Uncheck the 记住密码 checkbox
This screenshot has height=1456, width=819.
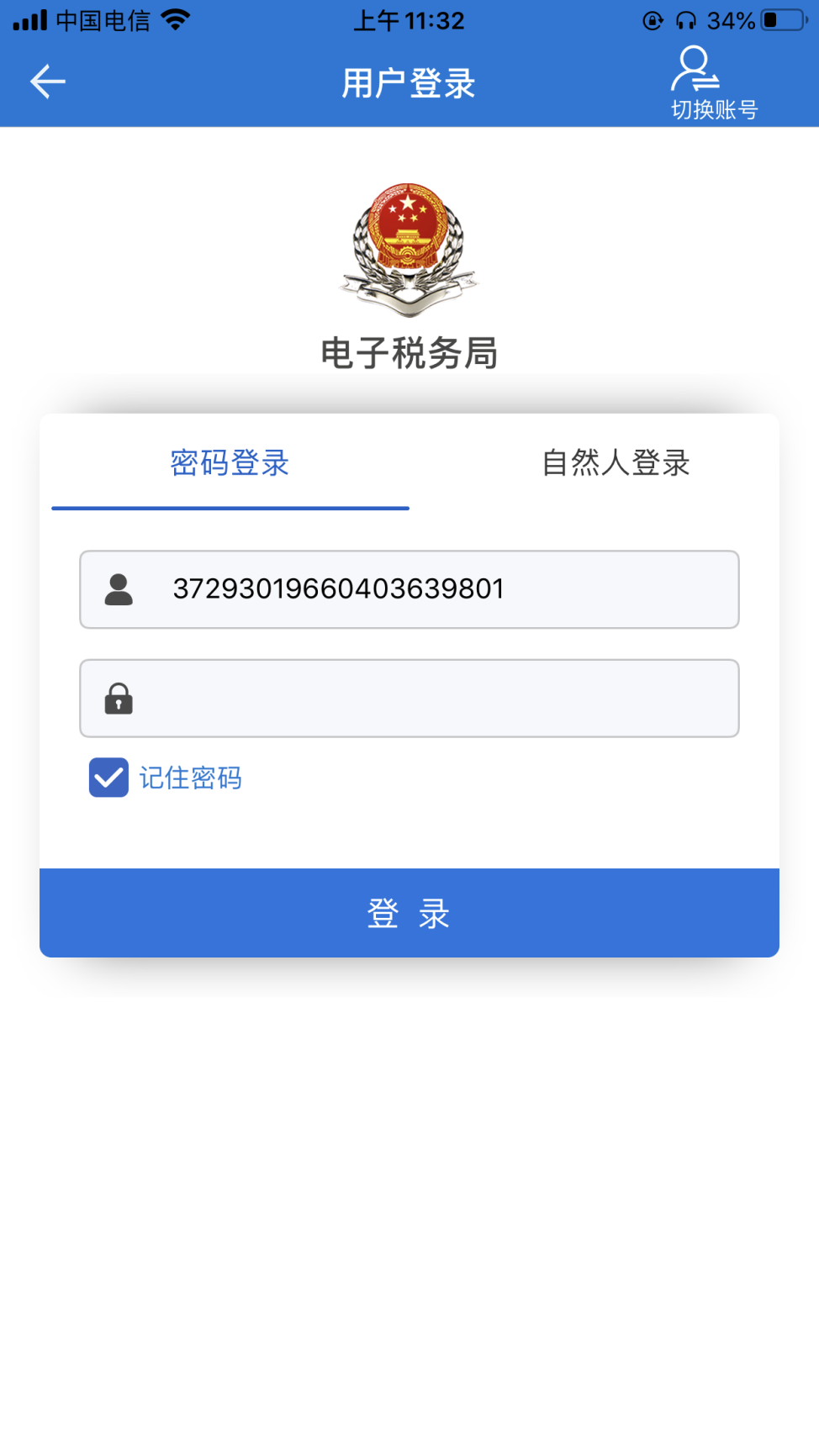coord(108,778)
